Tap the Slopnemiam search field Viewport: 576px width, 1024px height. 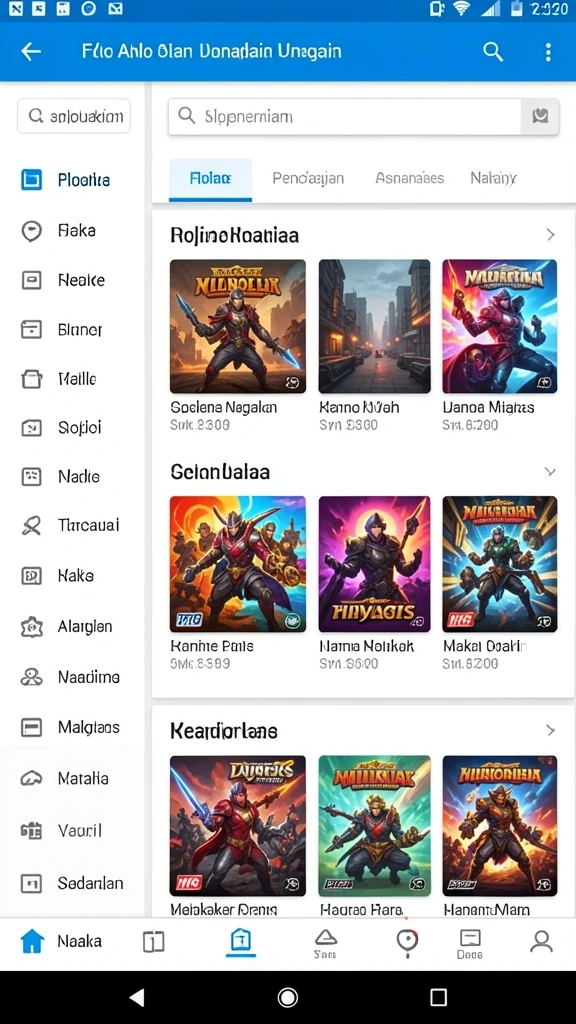coord(345,116)
